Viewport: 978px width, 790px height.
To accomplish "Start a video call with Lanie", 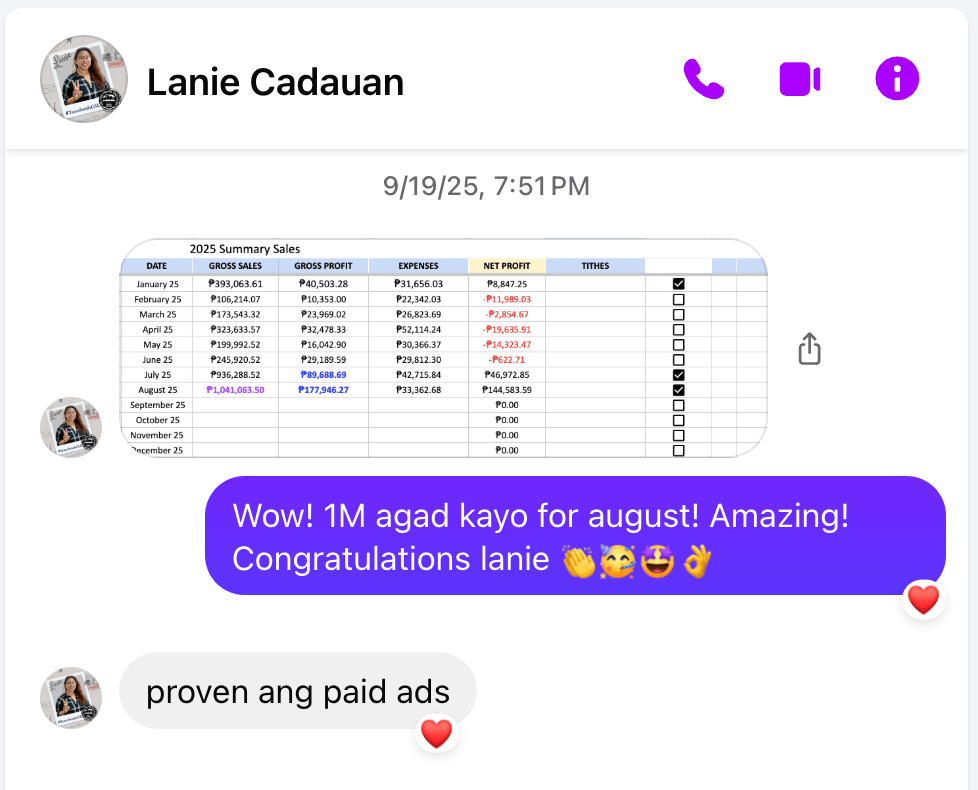I will (x=800, y=79).
